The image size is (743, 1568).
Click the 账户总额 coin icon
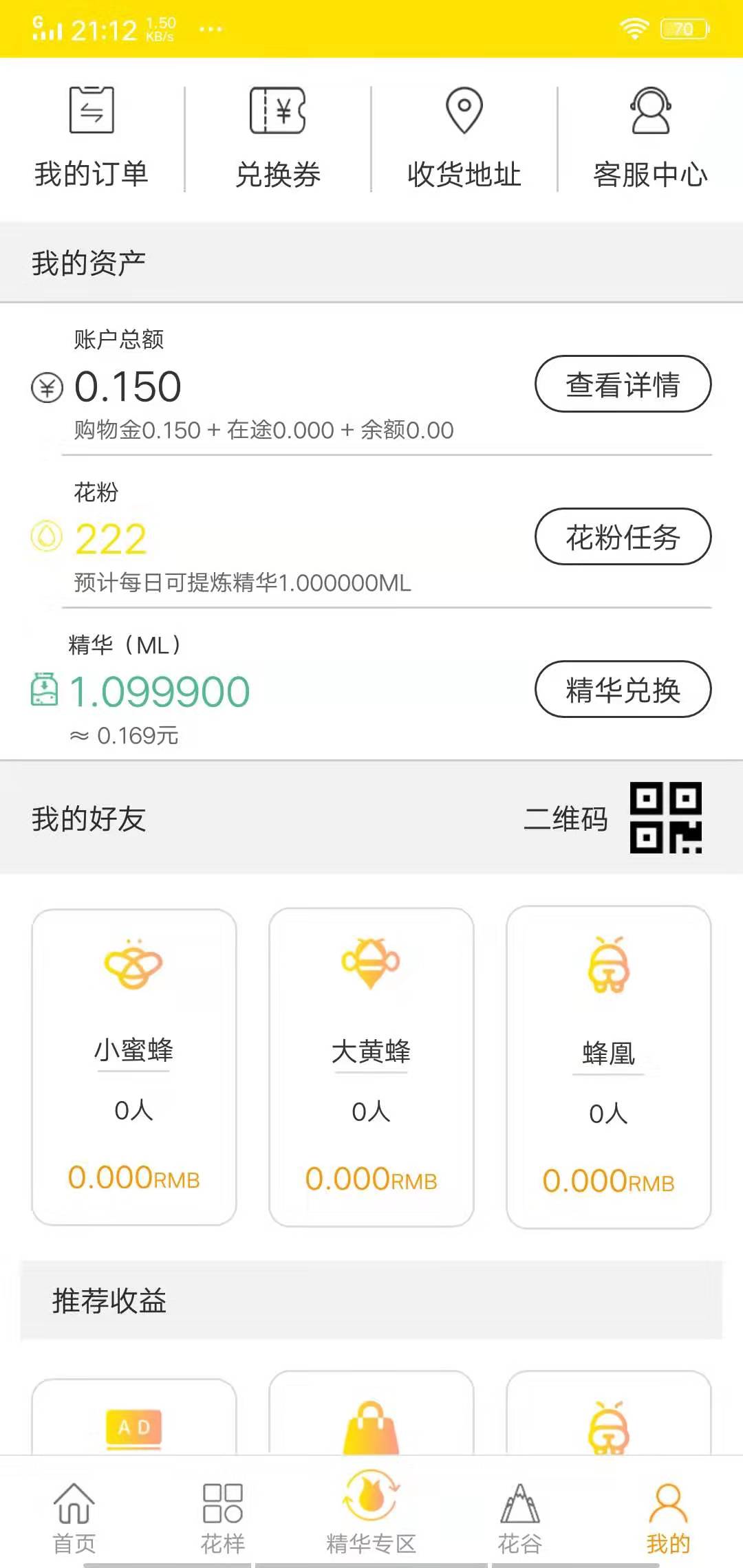pos(45,386)
